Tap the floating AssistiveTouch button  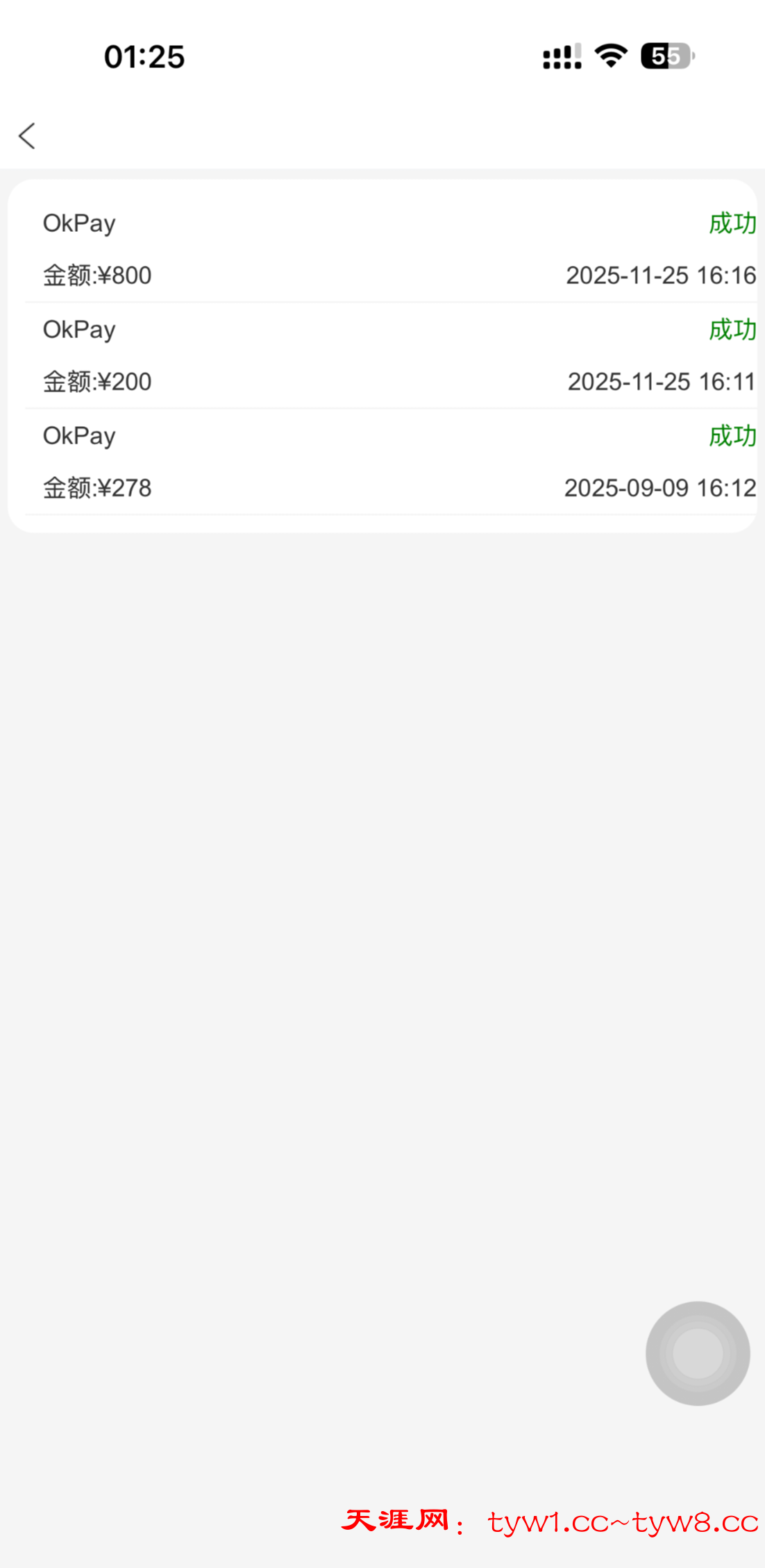pyautogui.click(x=697, y=1353)
